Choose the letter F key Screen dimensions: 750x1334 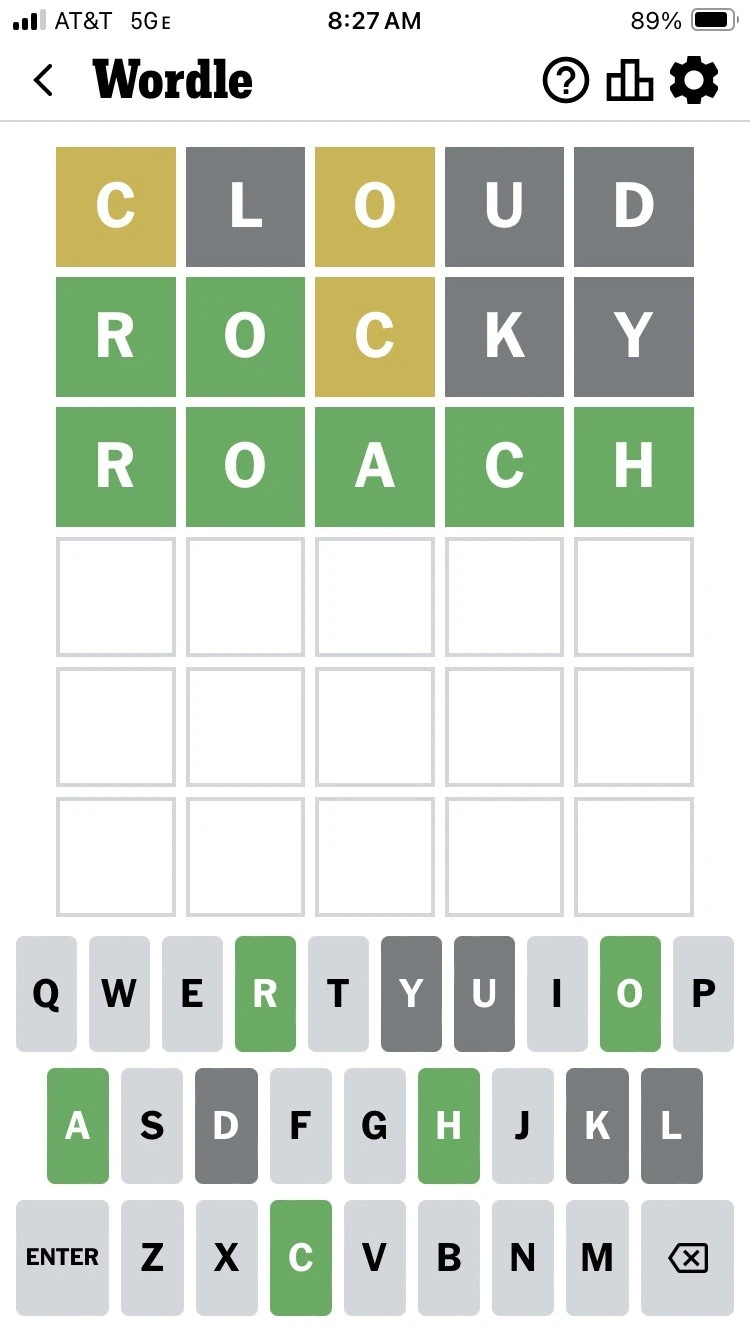click(300, 1125)
